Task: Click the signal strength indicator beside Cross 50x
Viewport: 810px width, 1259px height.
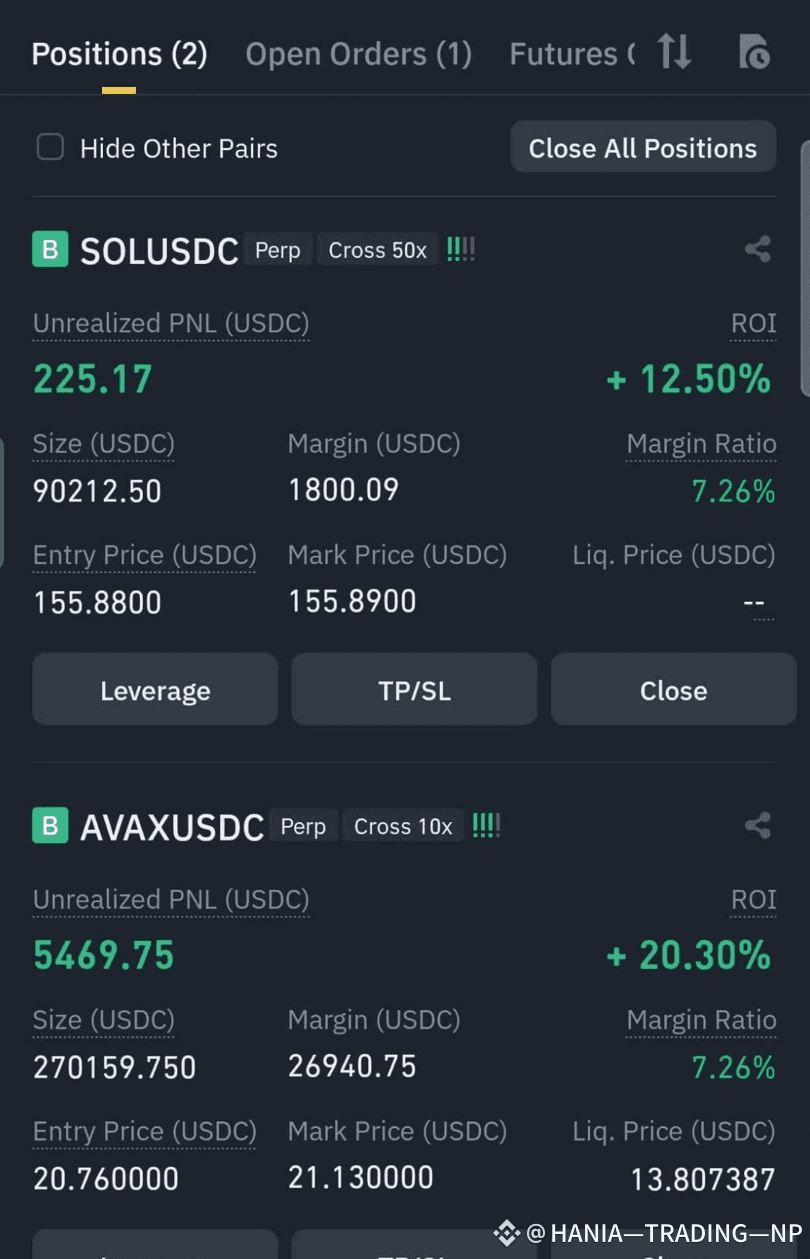Action: click(x=460, y=249)
